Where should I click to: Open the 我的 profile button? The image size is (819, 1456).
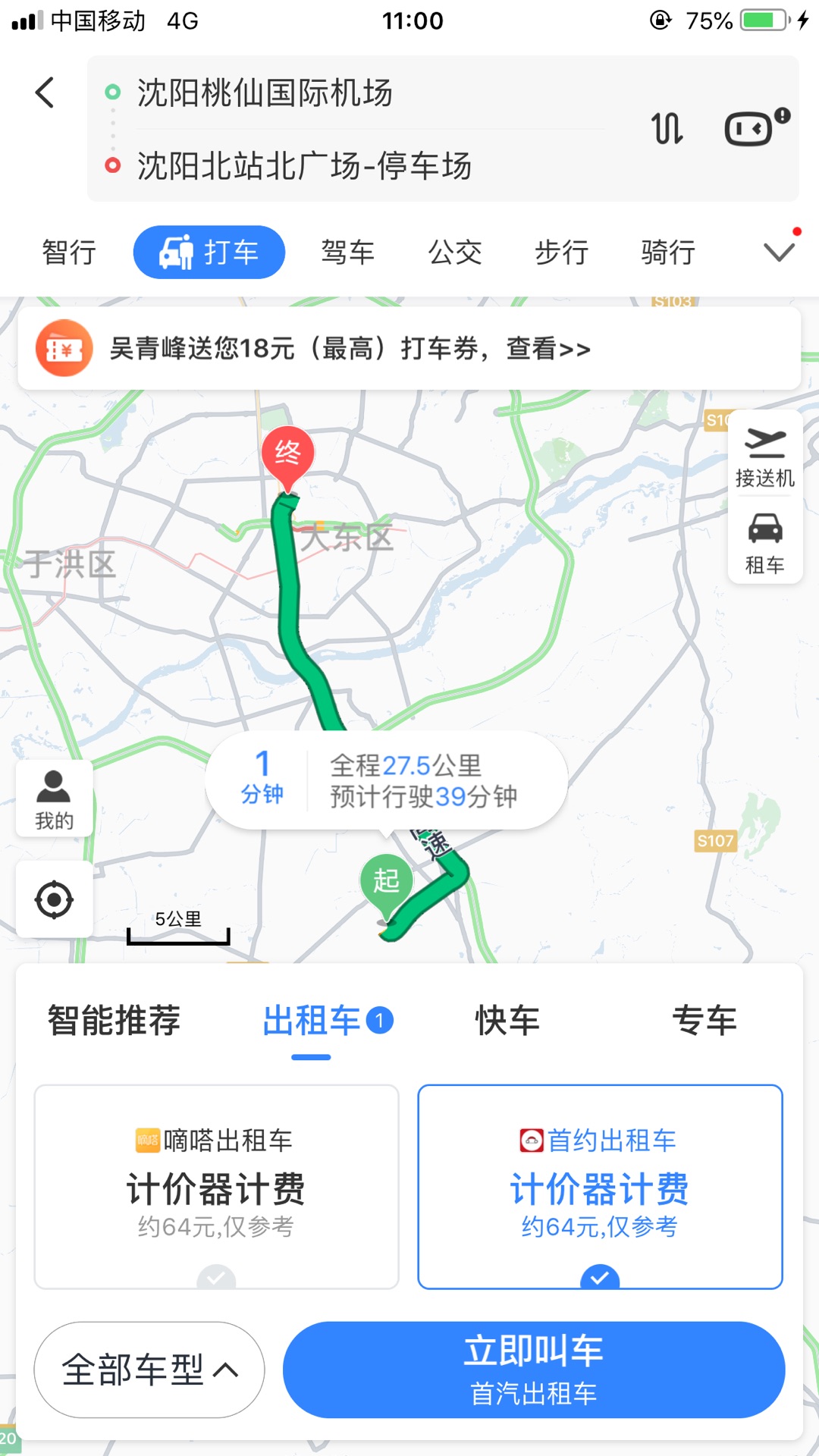click(54, 799)
